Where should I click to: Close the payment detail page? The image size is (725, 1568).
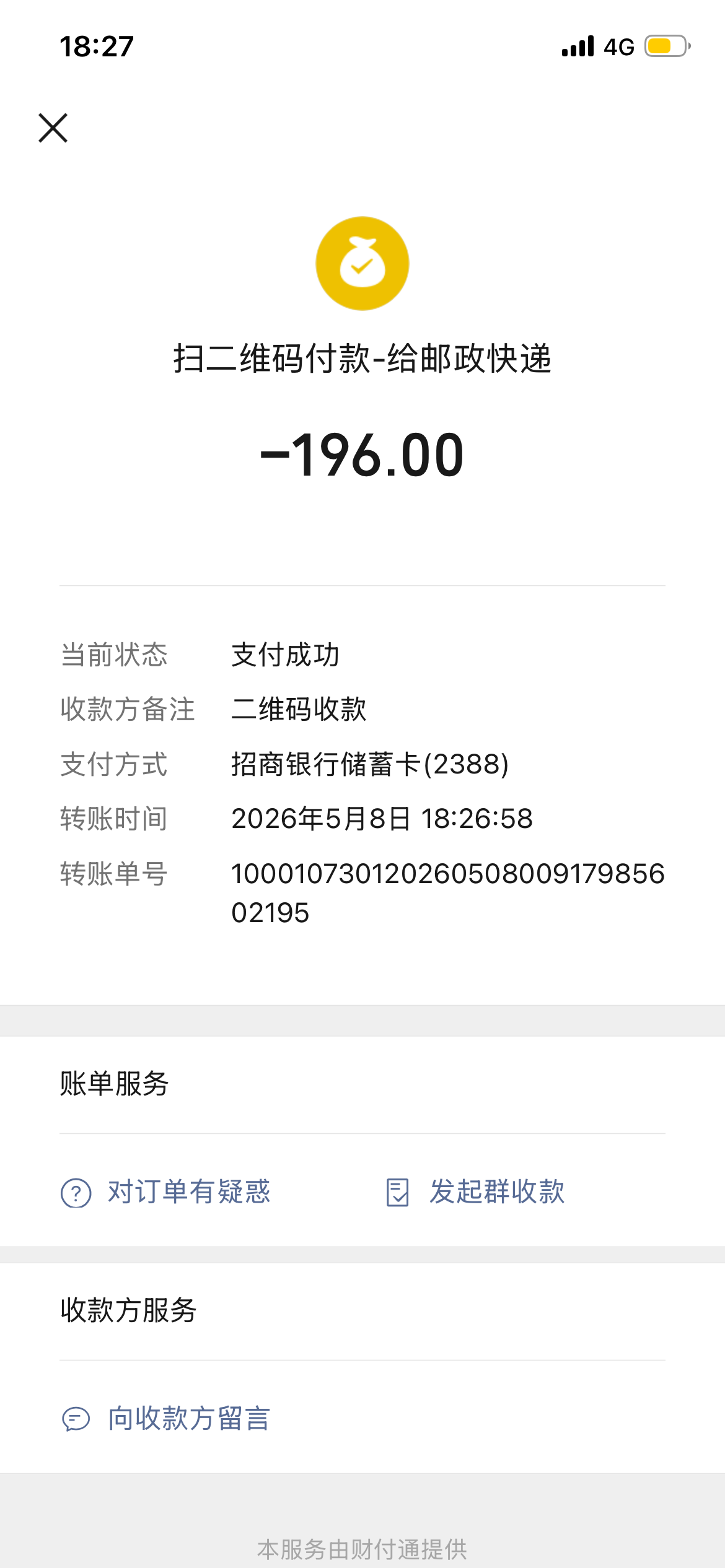[x=53, y=128]
